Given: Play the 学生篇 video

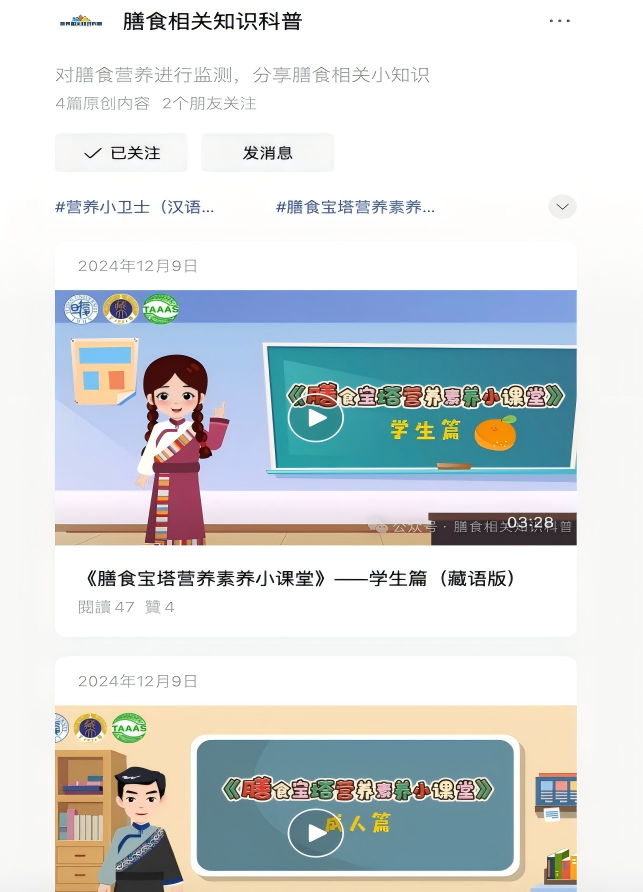Looking at the screenshot, I should pos(316,417).
